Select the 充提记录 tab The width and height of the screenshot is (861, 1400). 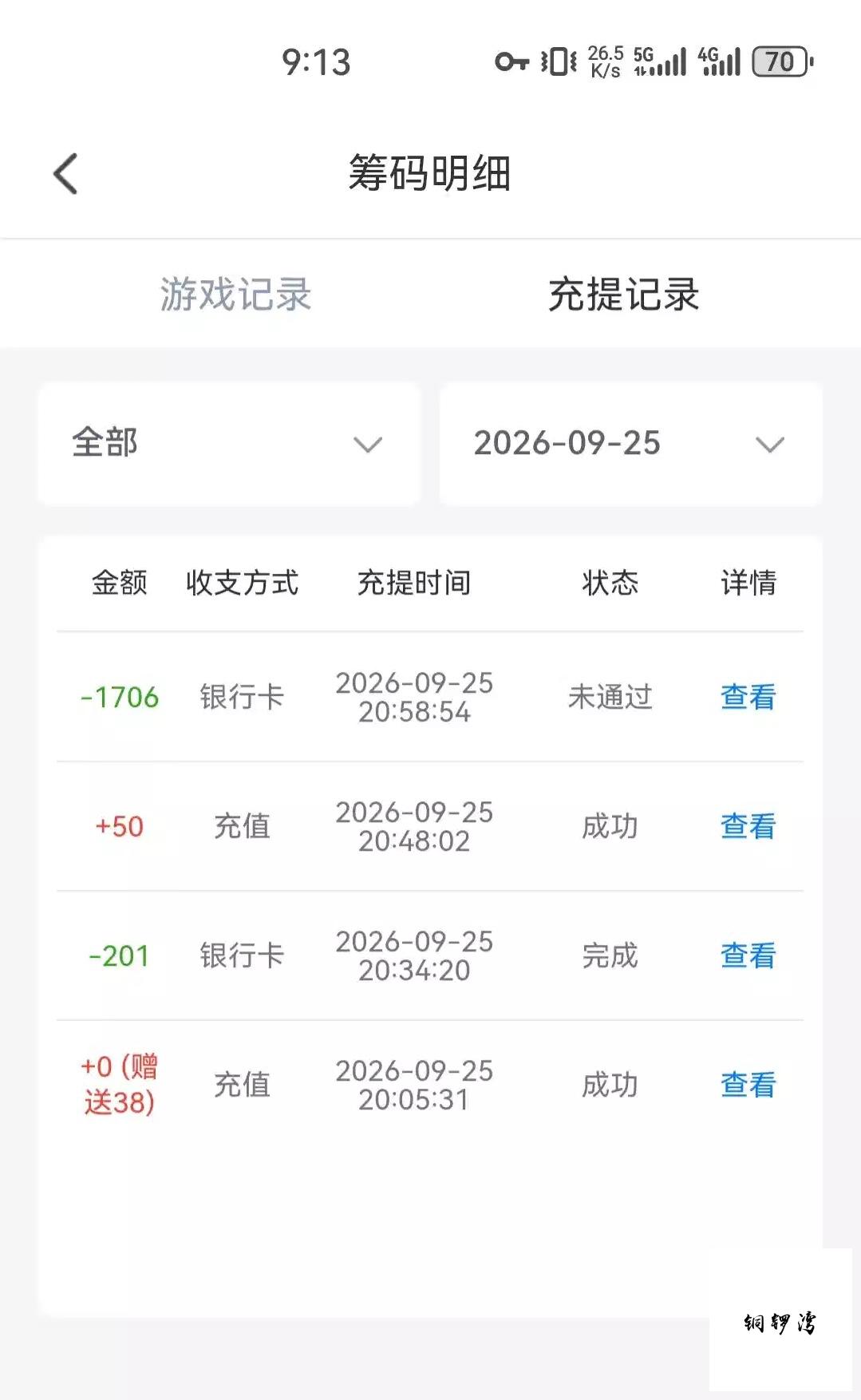pyautogui.click(x=623, y=294)
